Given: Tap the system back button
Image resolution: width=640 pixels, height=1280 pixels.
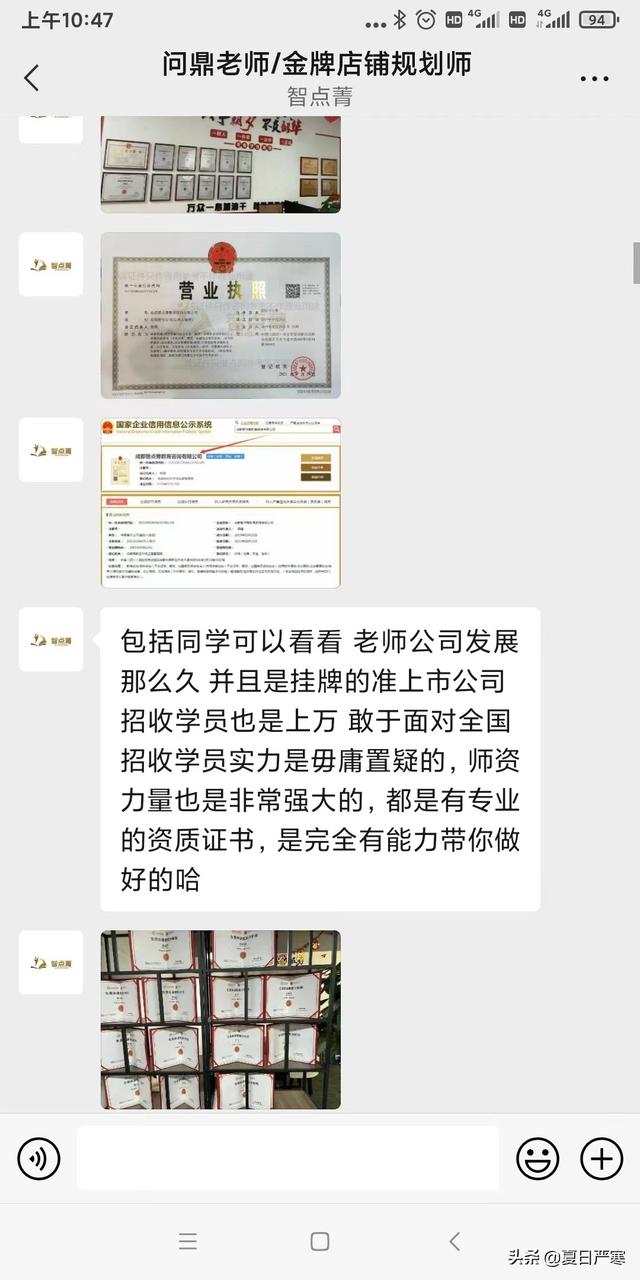Looking at the screenshot, I should pos(454,1242).
